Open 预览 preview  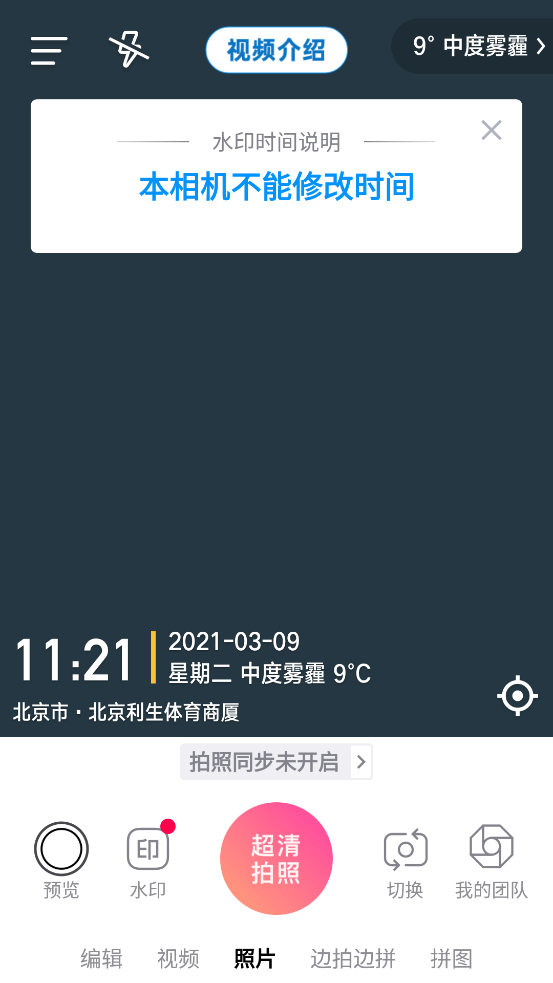click(61, 861)
